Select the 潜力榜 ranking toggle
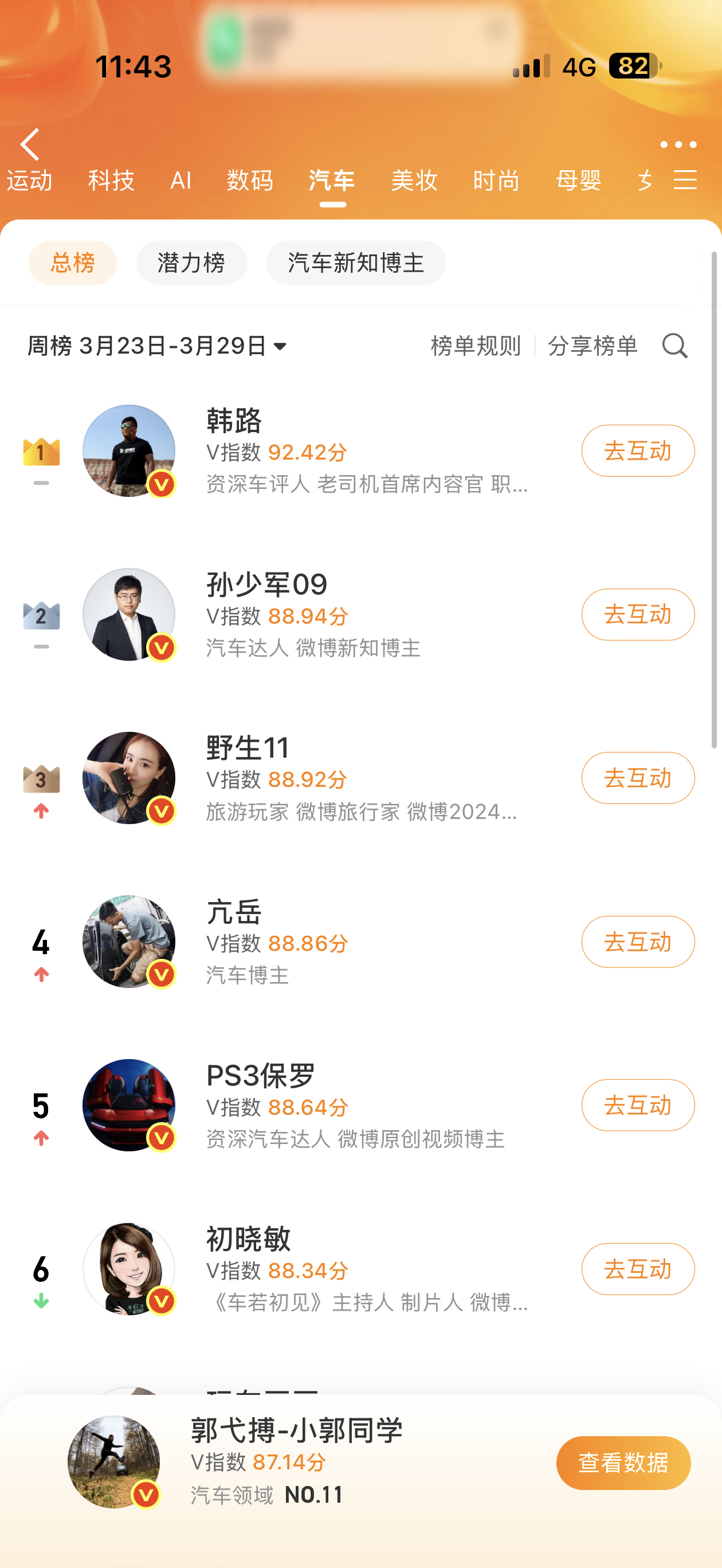Image resolution: width=722 pixels, height=1568 pixels. pyautogui.click(x=192, y=262)
